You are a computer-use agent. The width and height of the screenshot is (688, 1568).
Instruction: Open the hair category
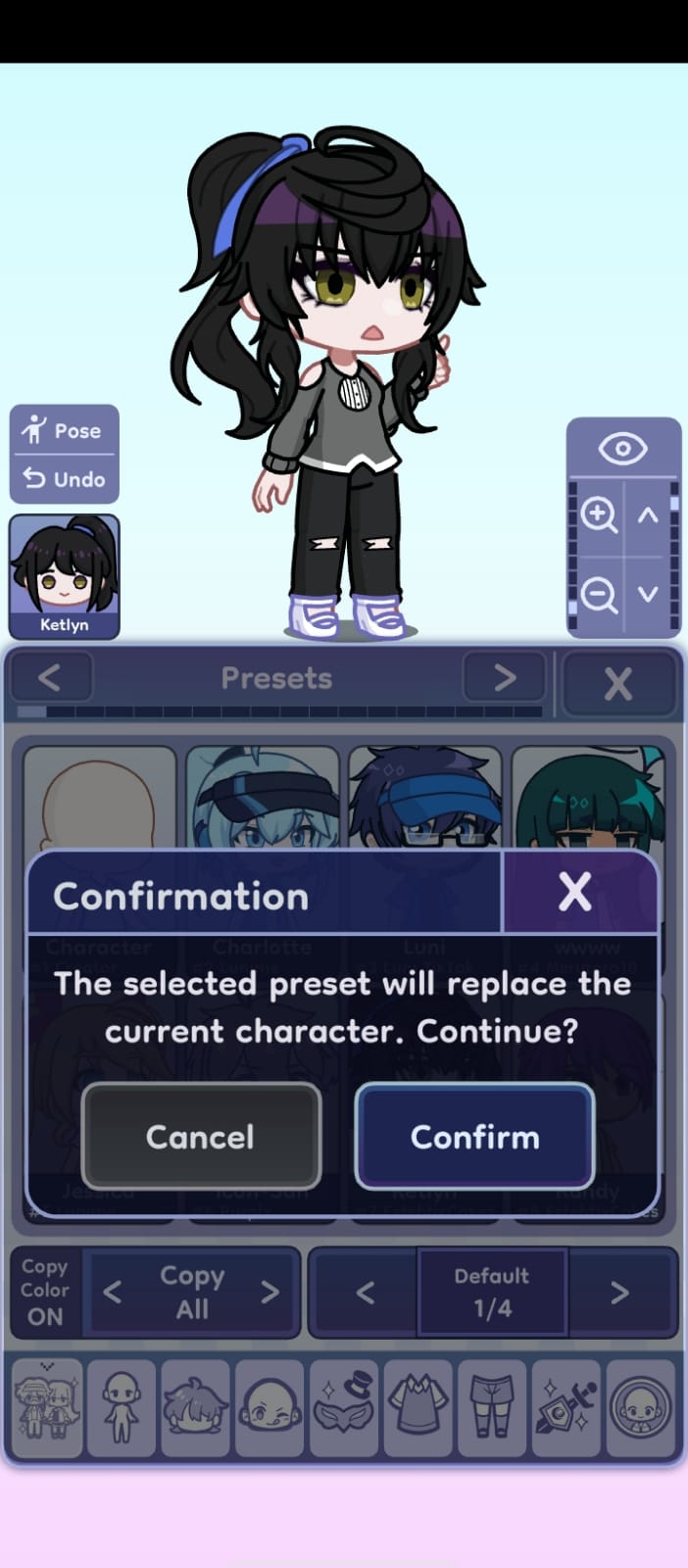click(x=195, y=1409)
